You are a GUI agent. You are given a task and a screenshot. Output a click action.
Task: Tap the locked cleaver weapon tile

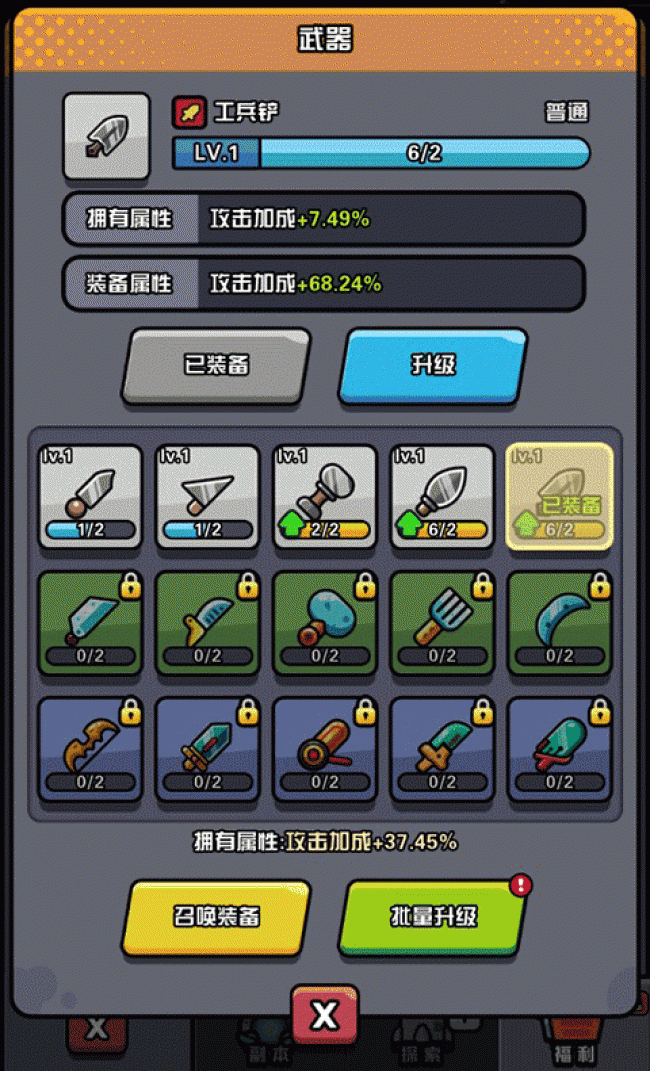tap(90, 622)
